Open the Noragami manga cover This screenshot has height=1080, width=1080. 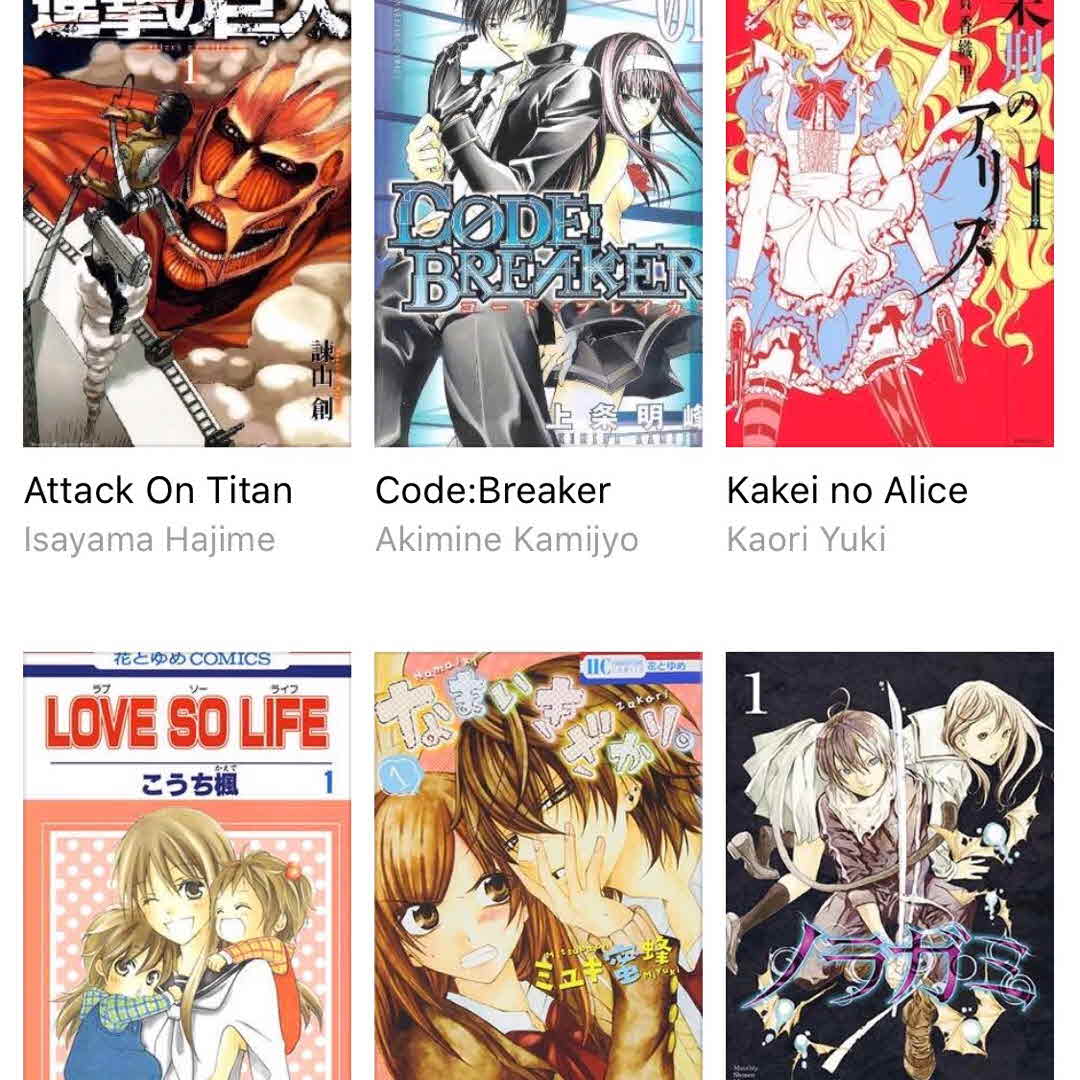(x=889, y=865)
